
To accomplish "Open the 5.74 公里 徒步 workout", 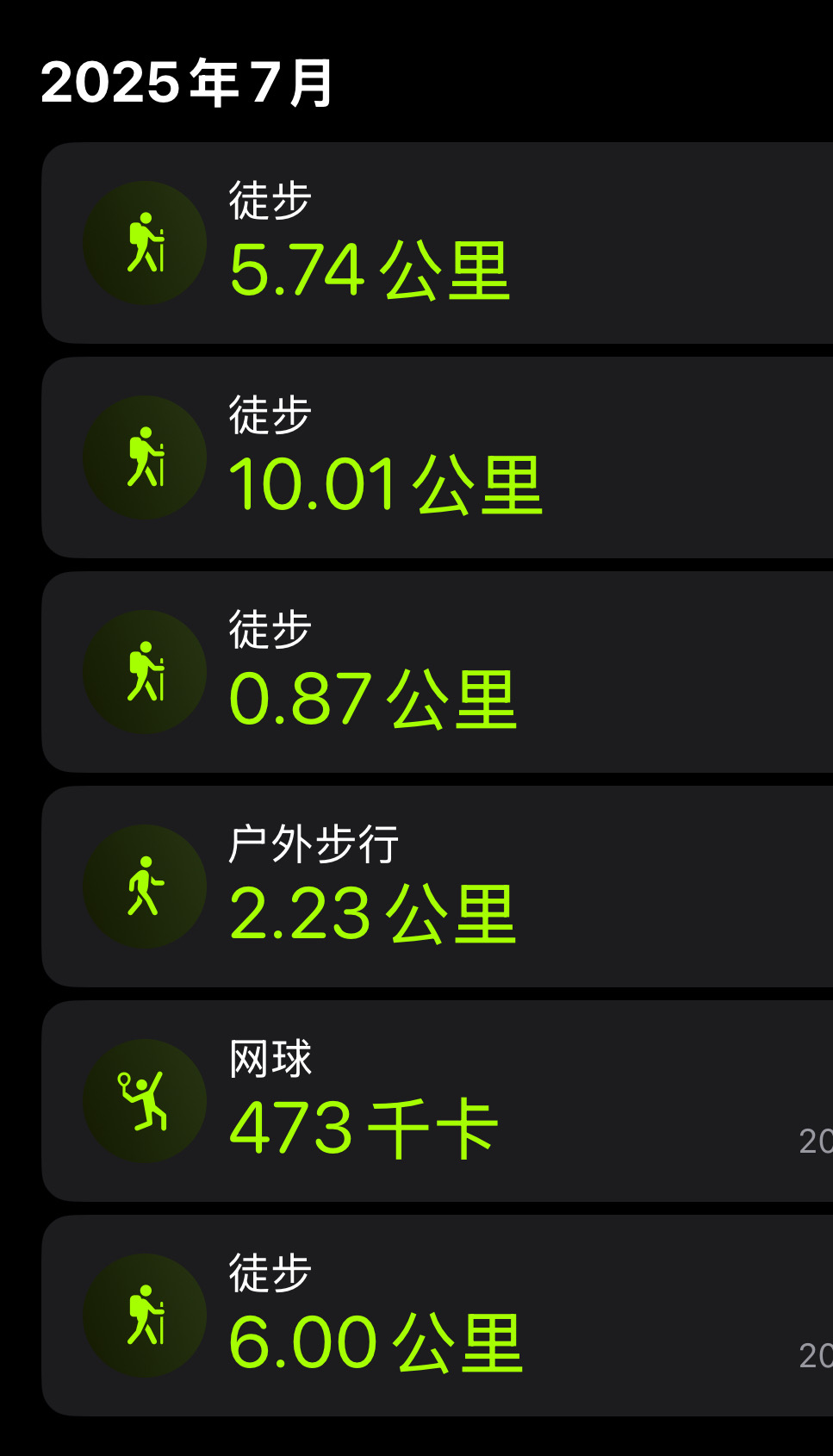I will (x=438, y=243).
